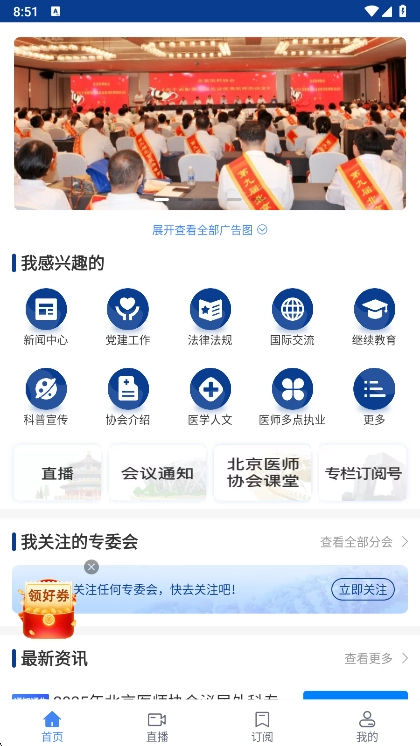Open 新闻中心 news center

point(46,317)
